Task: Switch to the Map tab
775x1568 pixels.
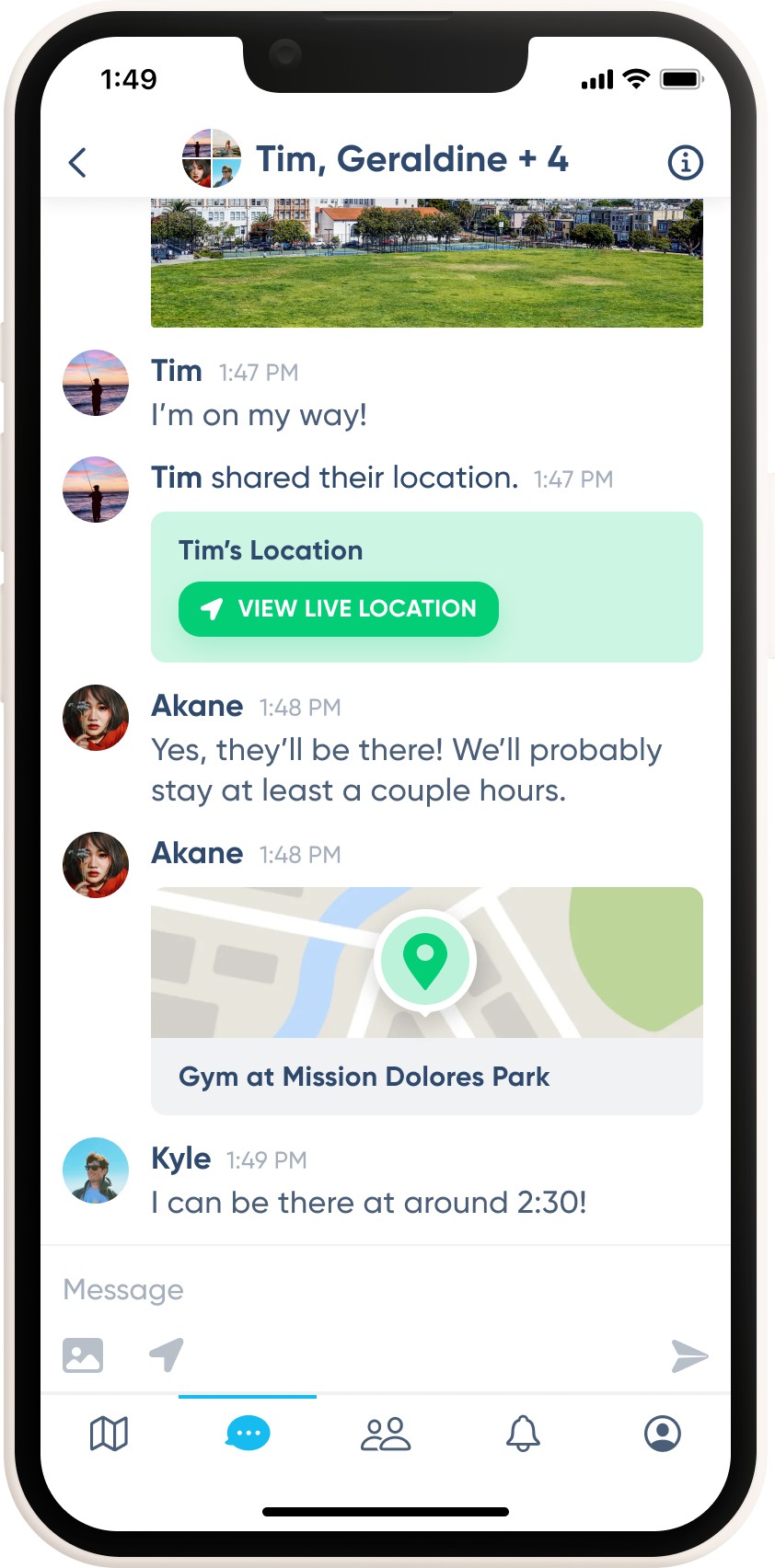Action: [x=109, y=1434]
